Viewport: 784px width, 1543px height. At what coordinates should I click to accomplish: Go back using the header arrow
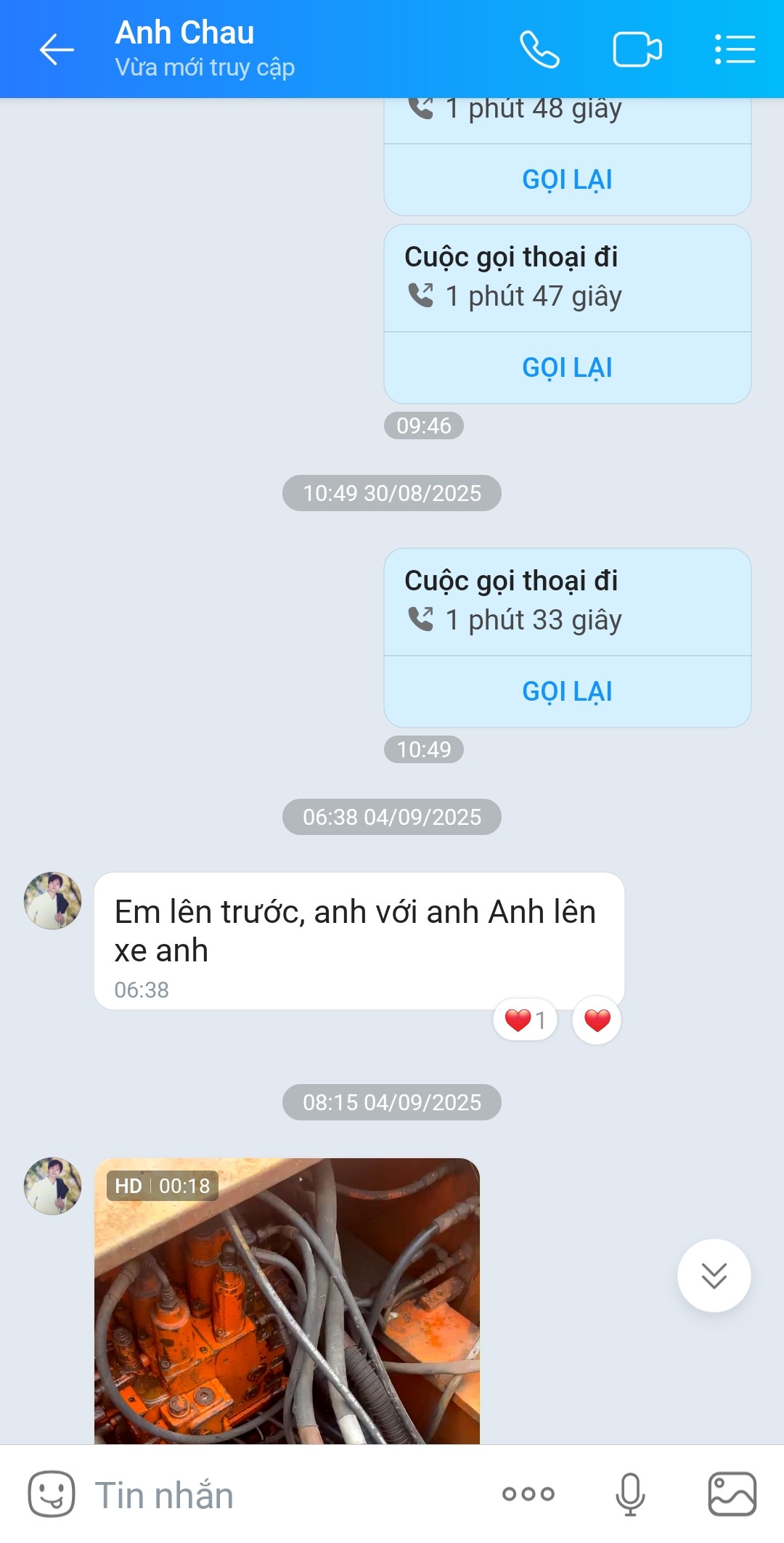57,49
